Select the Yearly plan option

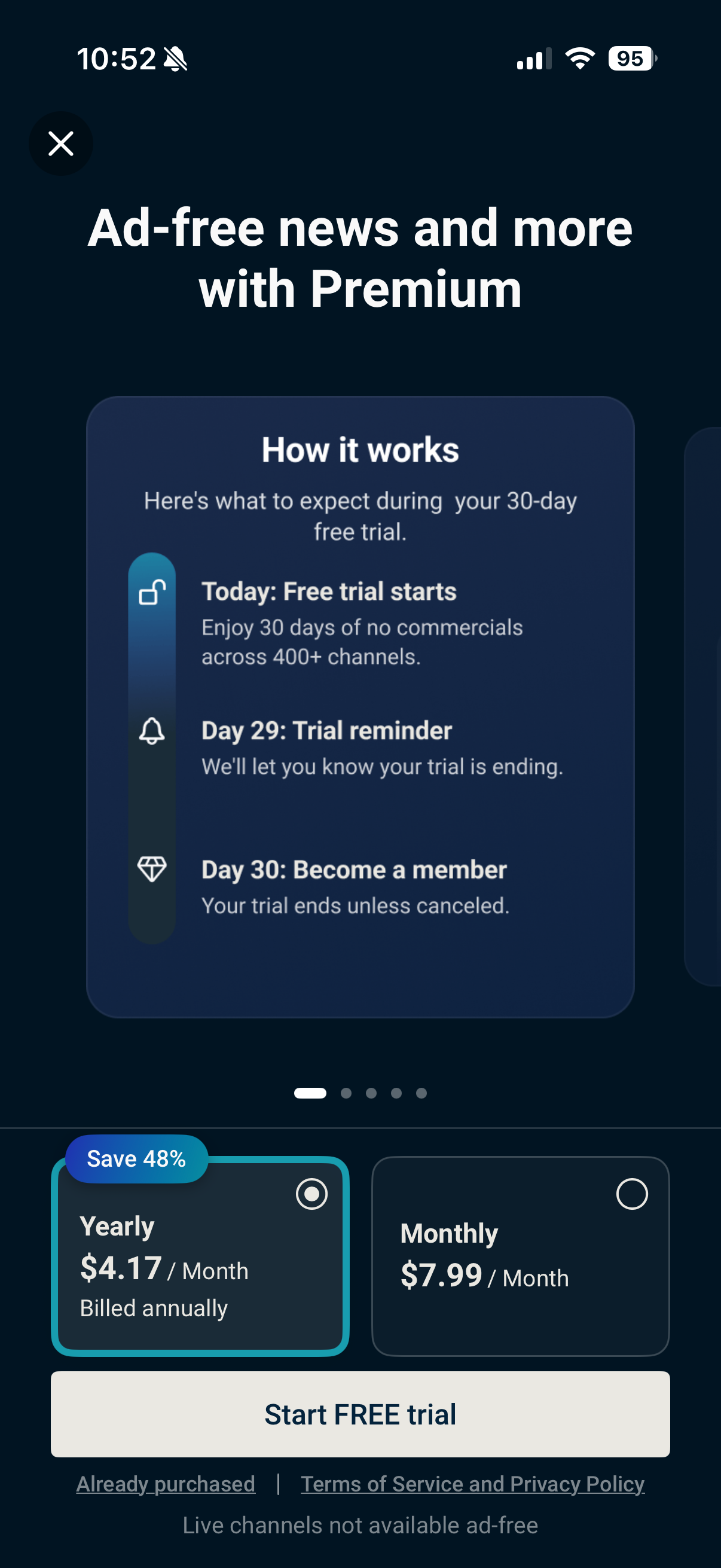(200, 1256)
